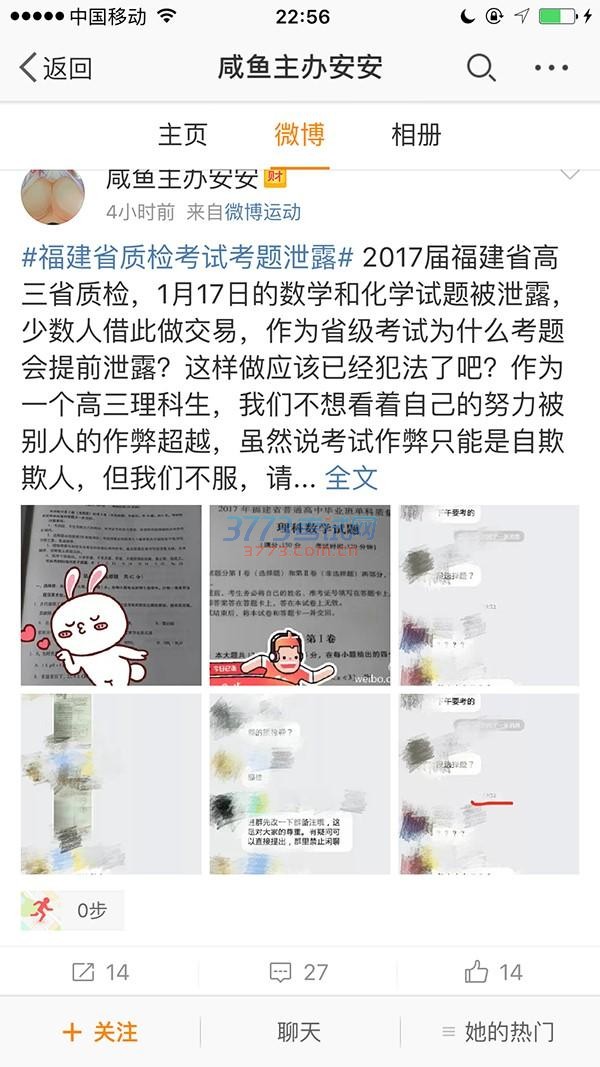Open photo with the rabbit sticker
600x1067 pixels.
110,595
